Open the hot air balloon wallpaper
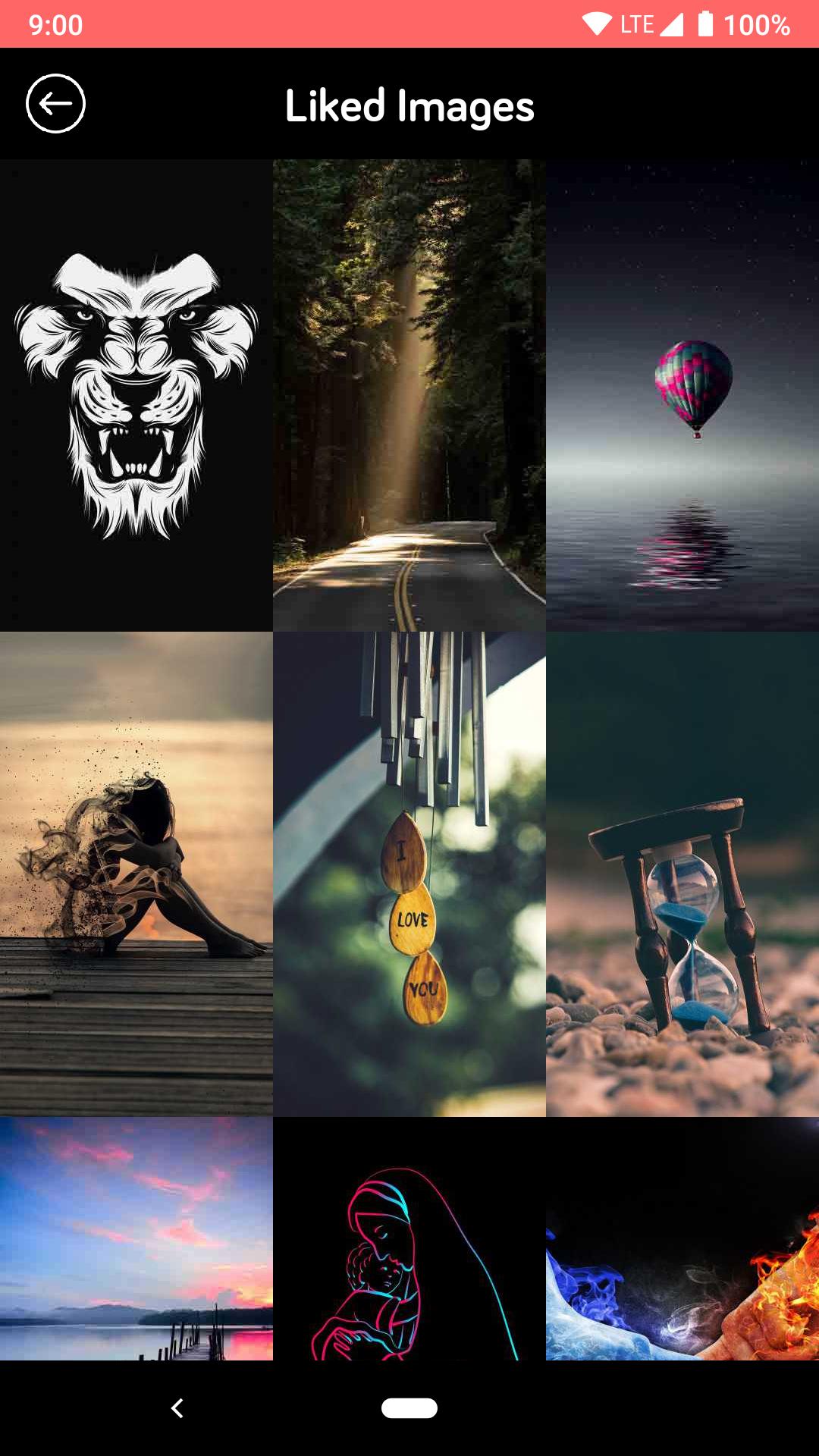Screen dimensions: 819x1456 click(682, 395)
